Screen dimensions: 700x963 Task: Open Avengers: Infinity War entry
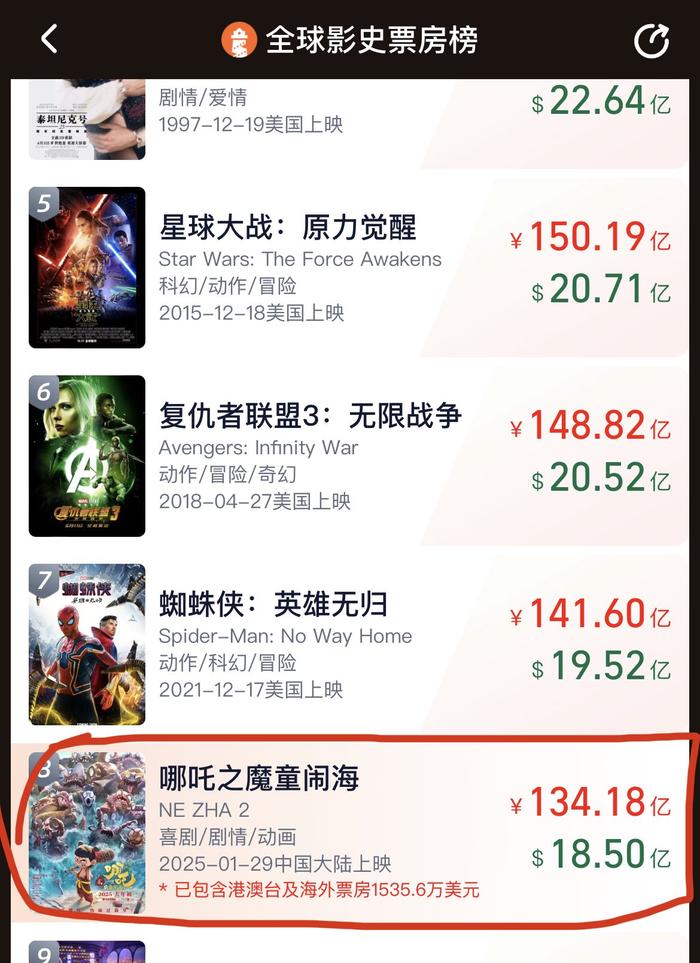(x=310, y=416)
